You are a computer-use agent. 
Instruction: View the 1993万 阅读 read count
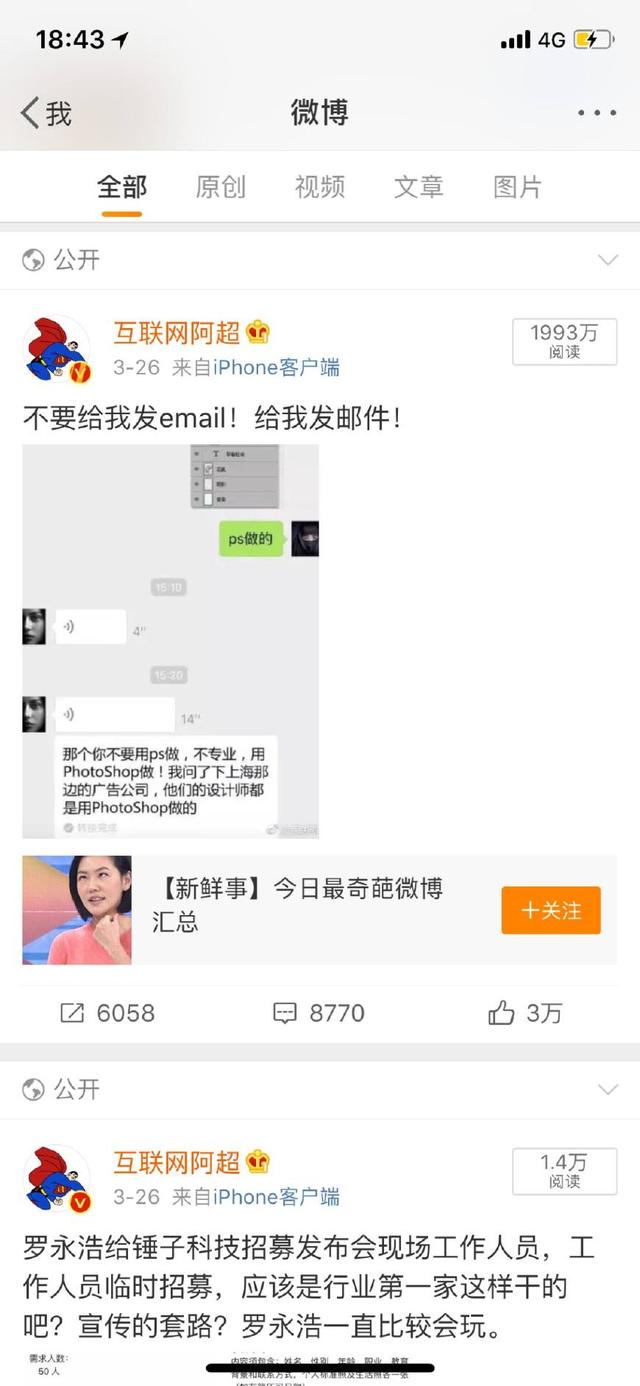[x=564, y=341]
